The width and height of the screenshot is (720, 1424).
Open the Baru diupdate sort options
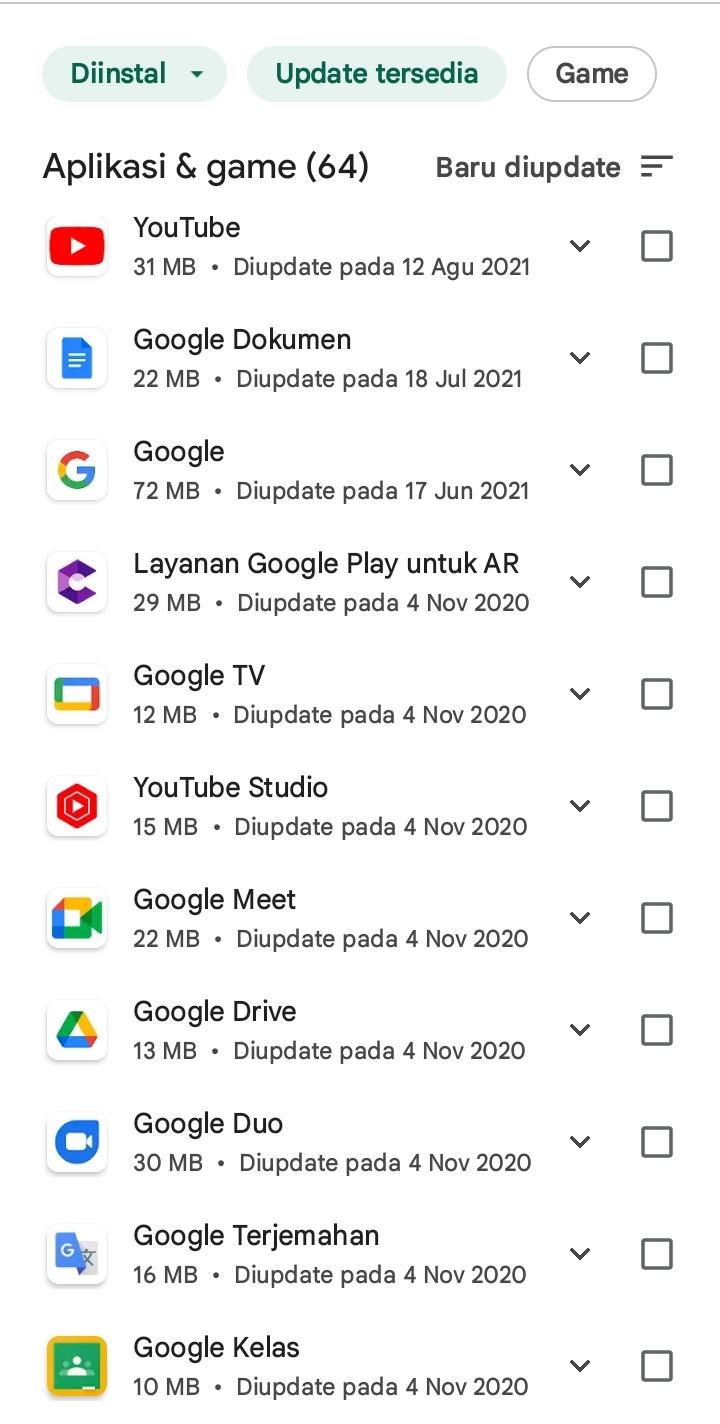[528, 167]
